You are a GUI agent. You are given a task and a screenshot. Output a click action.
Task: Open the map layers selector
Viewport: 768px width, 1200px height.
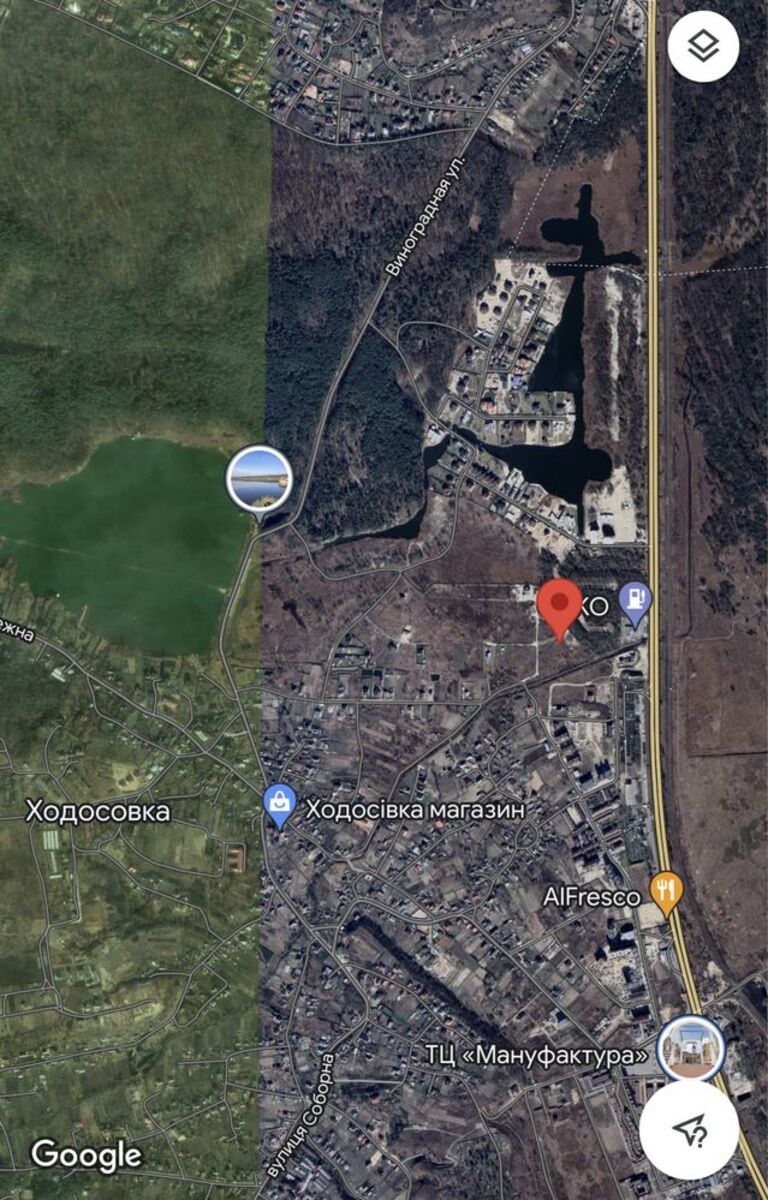[x=703, y=46]
